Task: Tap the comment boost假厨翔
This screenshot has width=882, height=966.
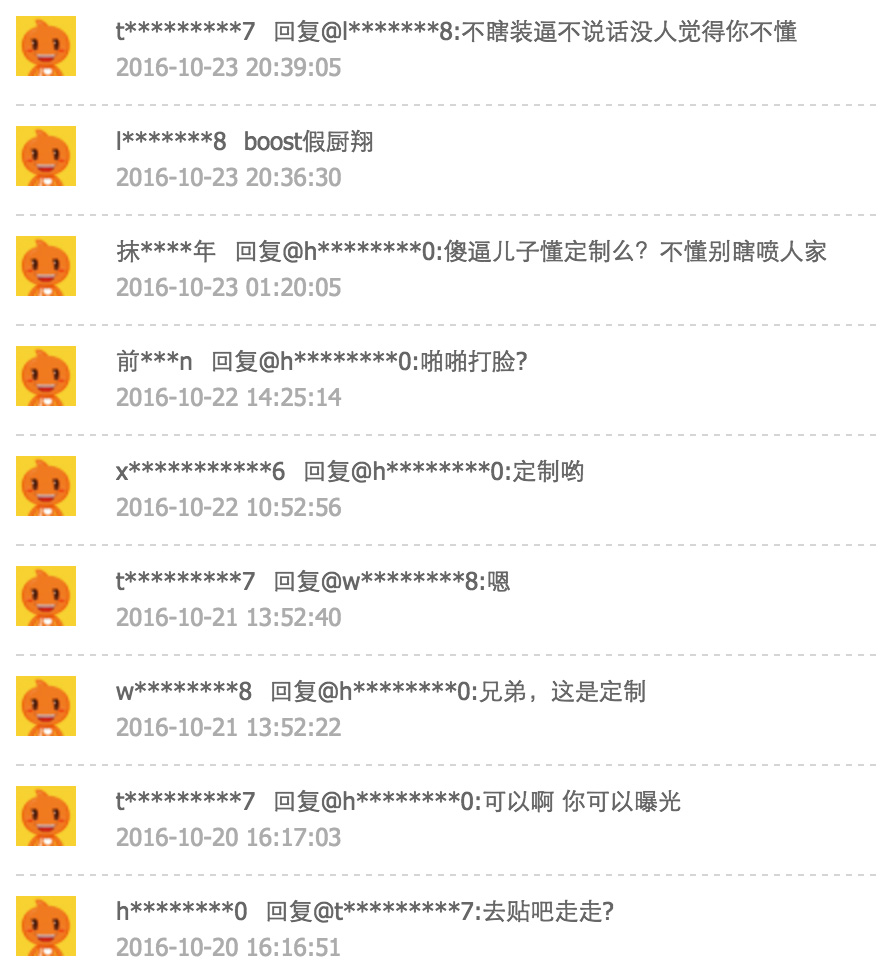Action: [308, 142]
